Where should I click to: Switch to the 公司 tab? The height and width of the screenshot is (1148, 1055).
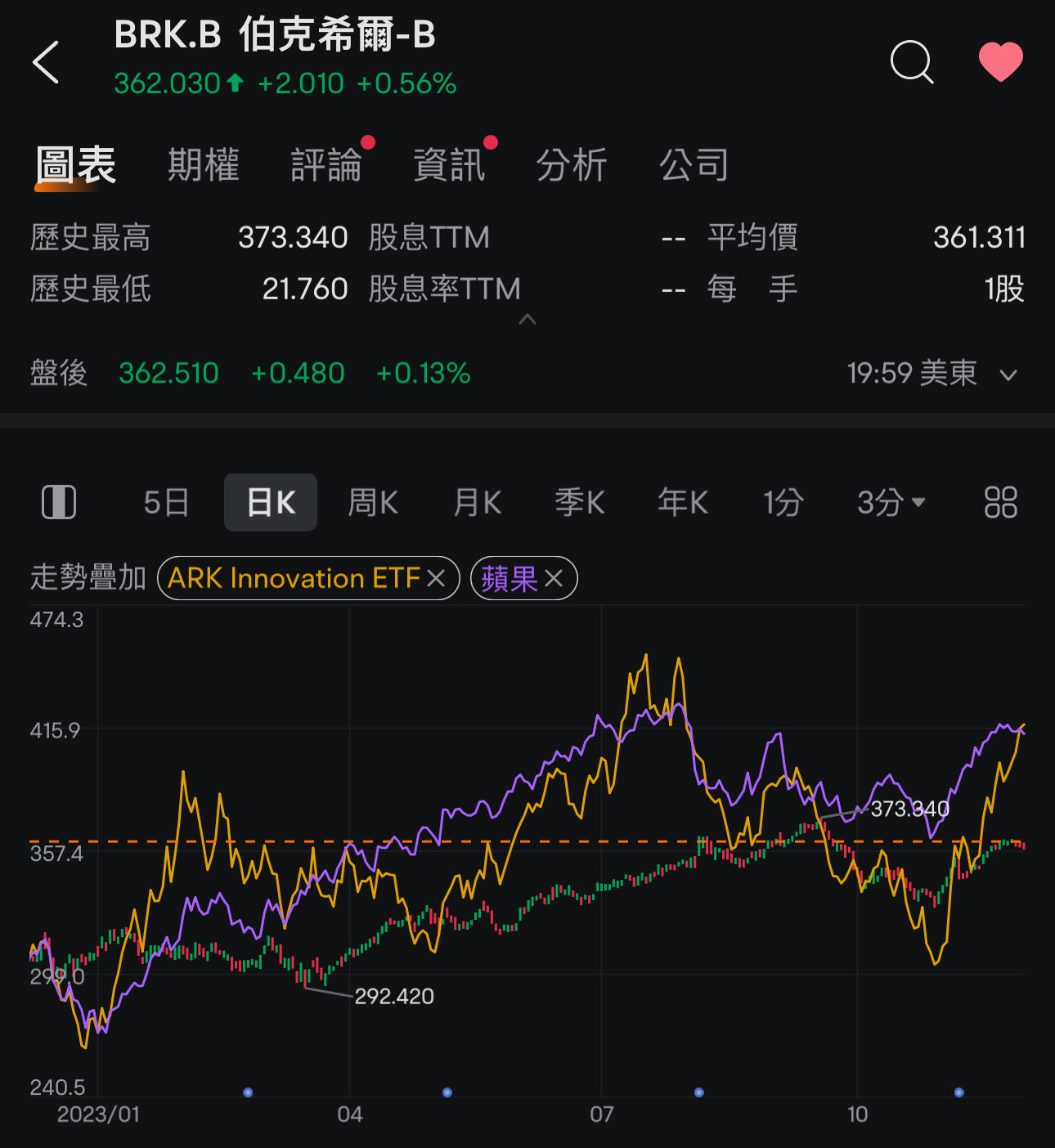pyautogui.click(x=694, y=165)
